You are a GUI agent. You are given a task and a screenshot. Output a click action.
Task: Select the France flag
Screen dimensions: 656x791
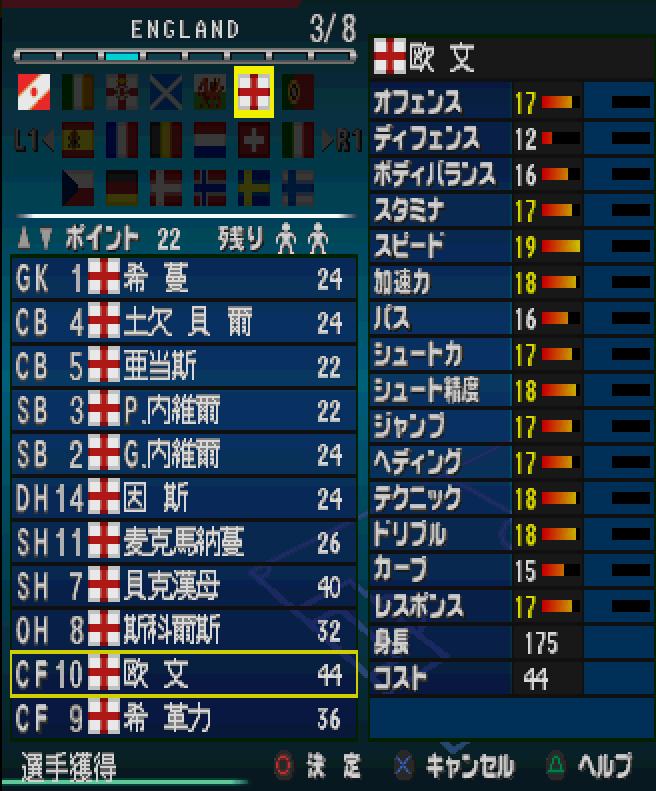click(122, 140)
